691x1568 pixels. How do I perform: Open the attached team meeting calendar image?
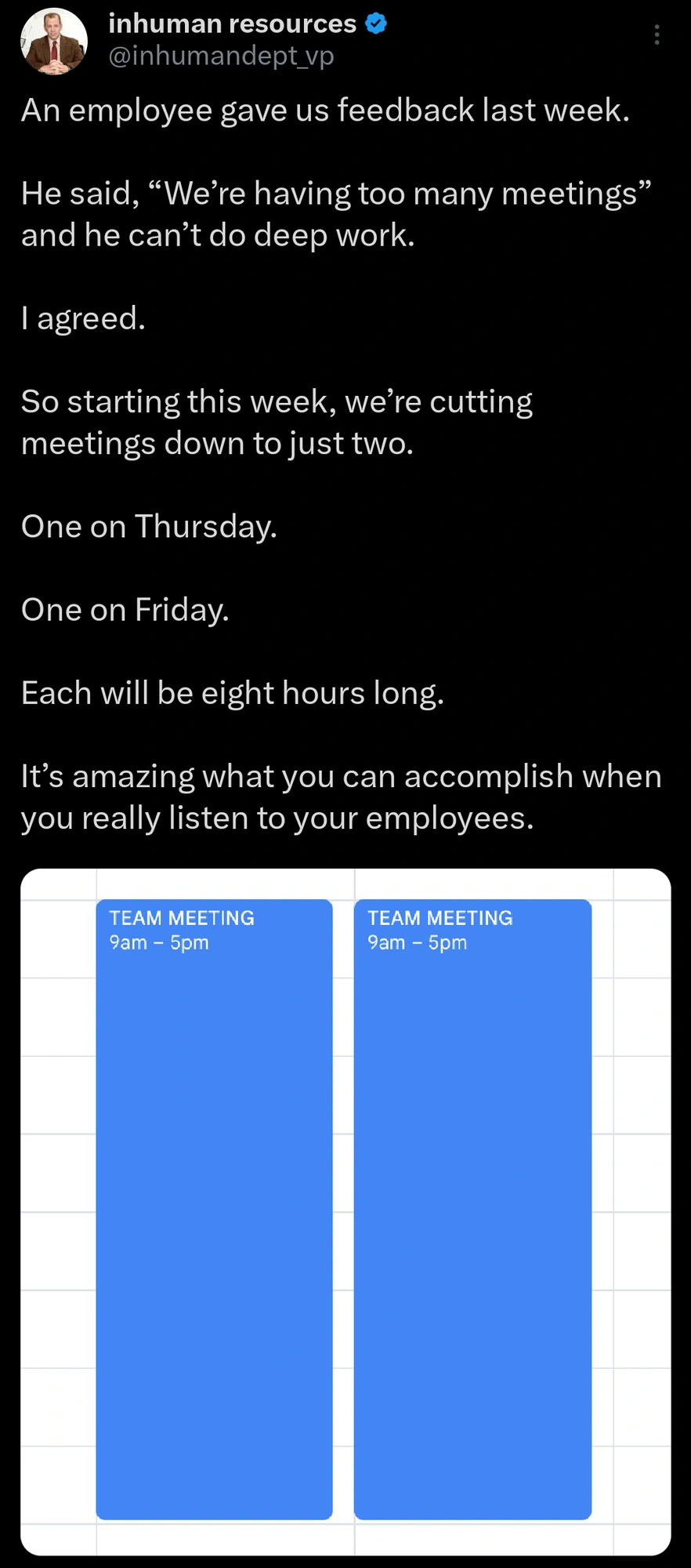point(345,1210)
